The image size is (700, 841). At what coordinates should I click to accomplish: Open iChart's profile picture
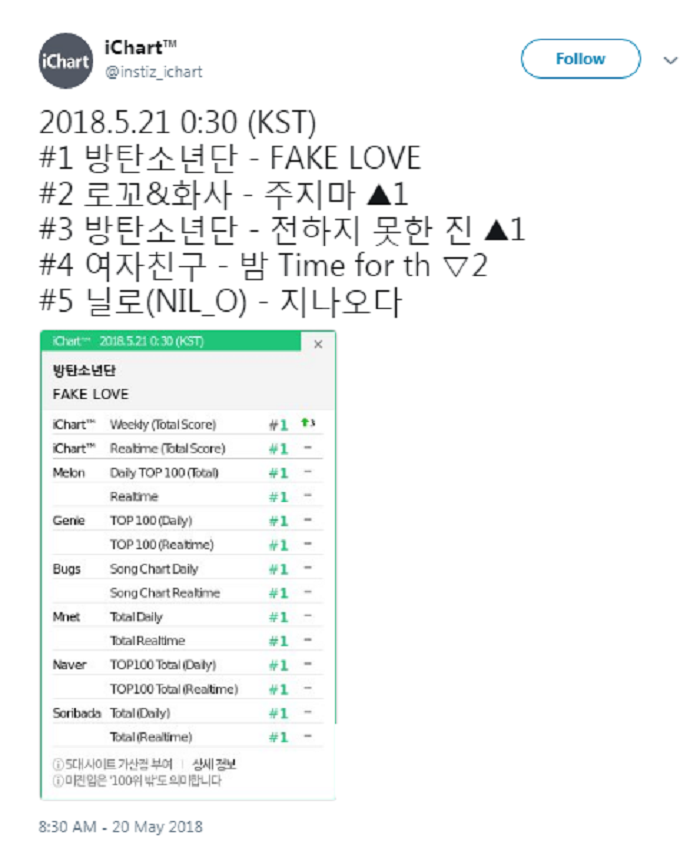coord(65,60)
